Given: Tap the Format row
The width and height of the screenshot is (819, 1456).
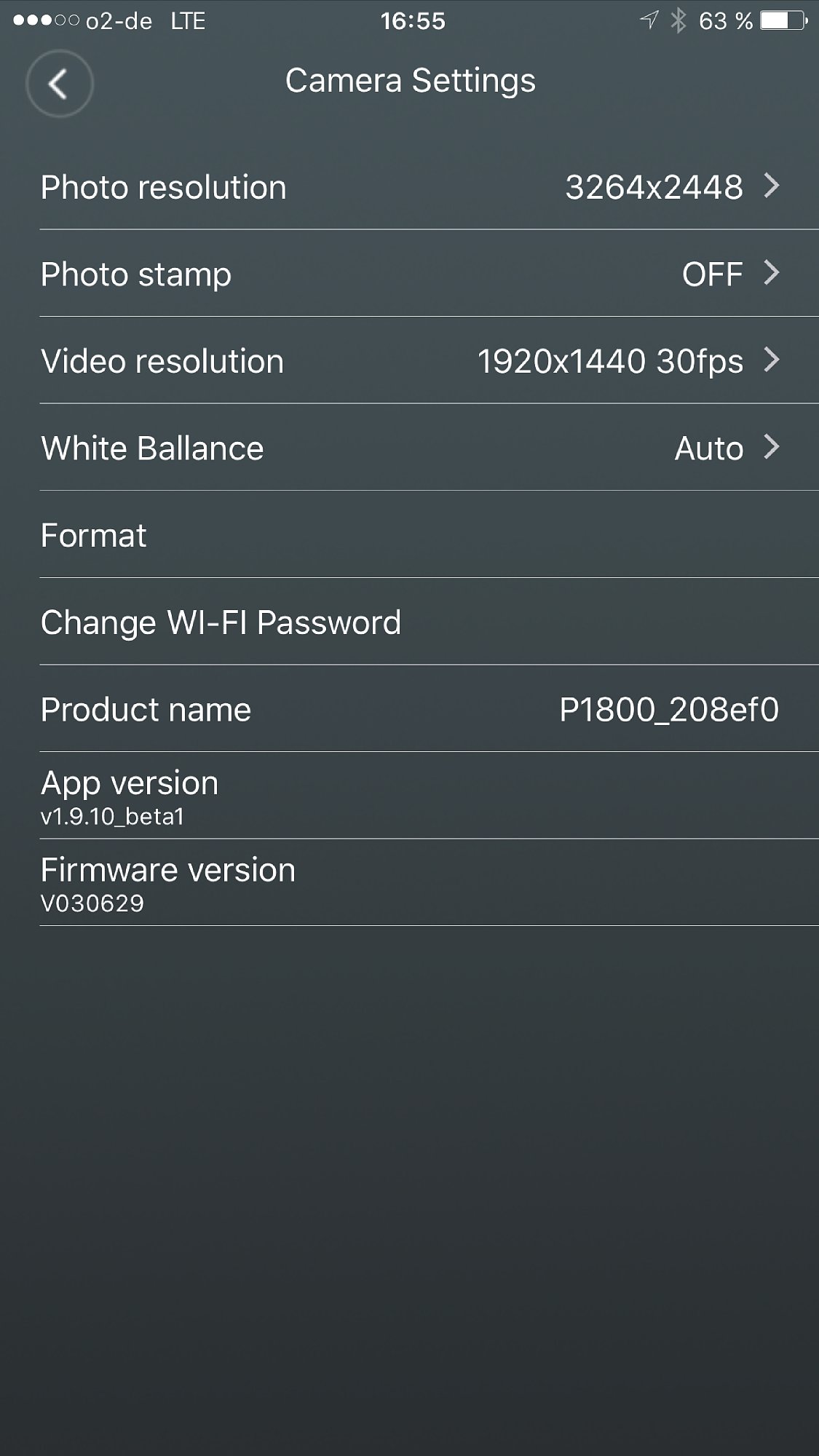Looking at the screenshot, I should [409, 535].
